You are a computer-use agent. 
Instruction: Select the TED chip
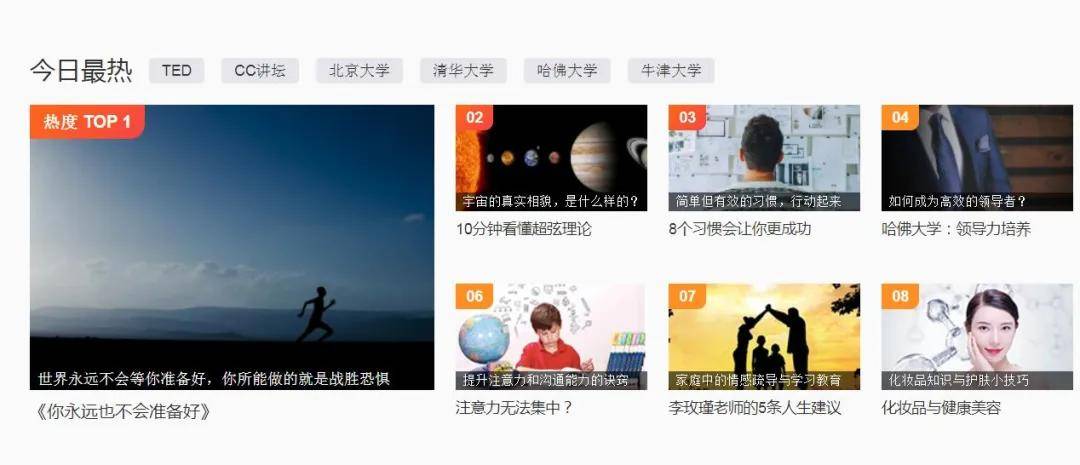[176, 71]
